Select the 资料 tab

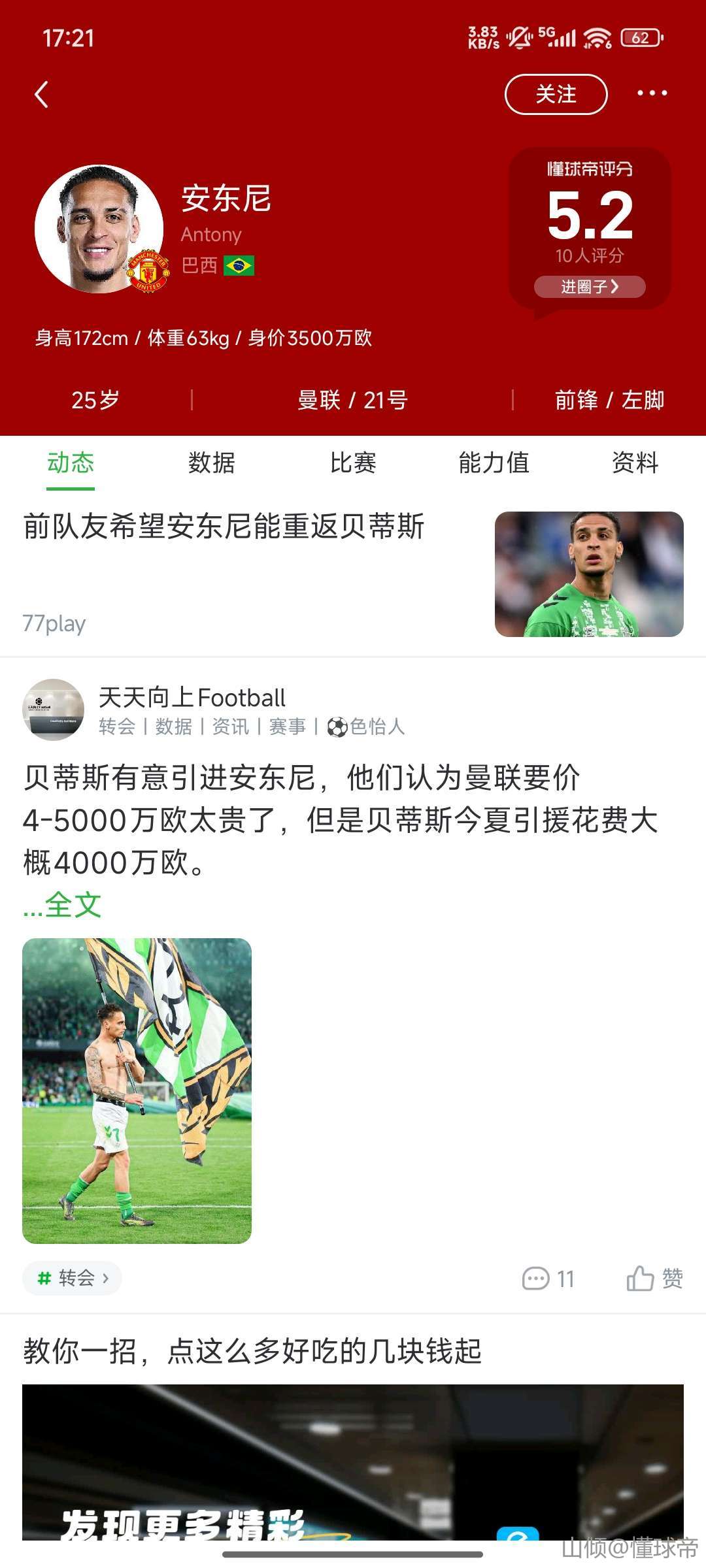click(635, 463)
